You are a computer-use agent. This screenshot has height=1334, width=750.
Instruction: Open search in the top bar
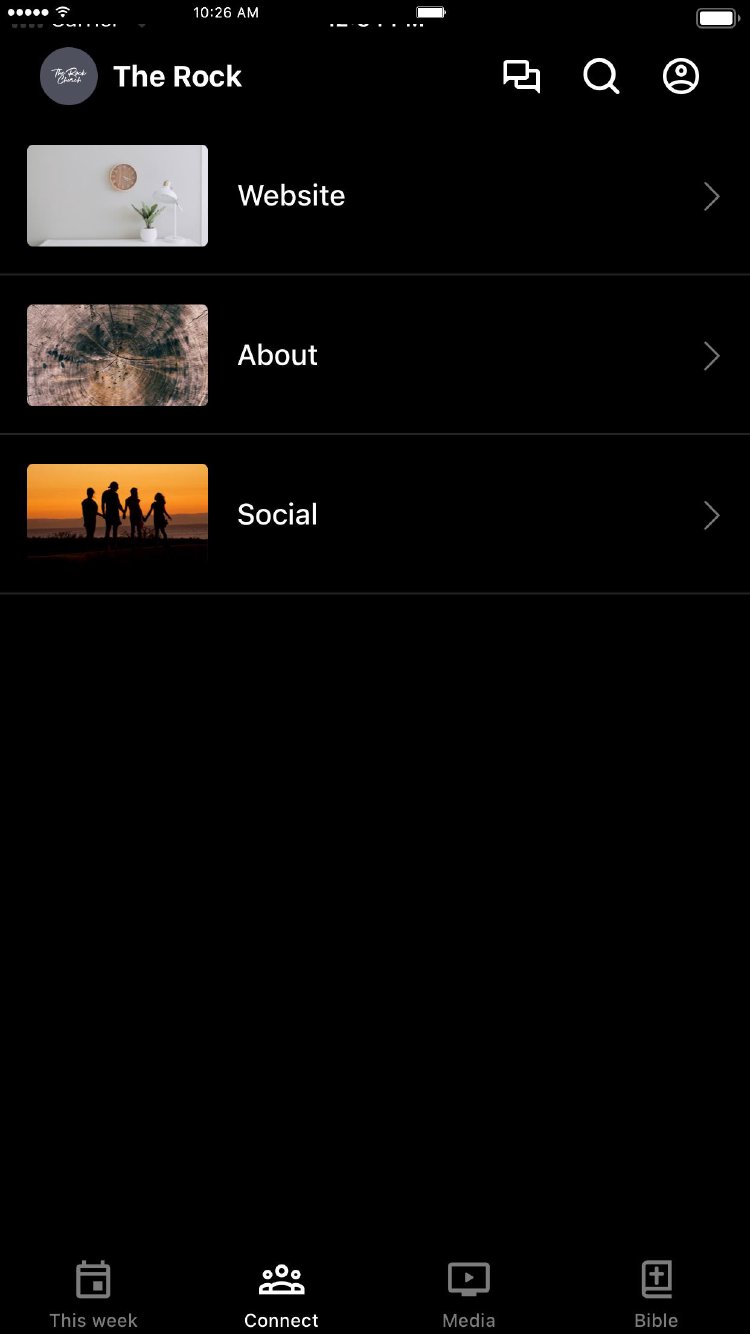point(601,77)
